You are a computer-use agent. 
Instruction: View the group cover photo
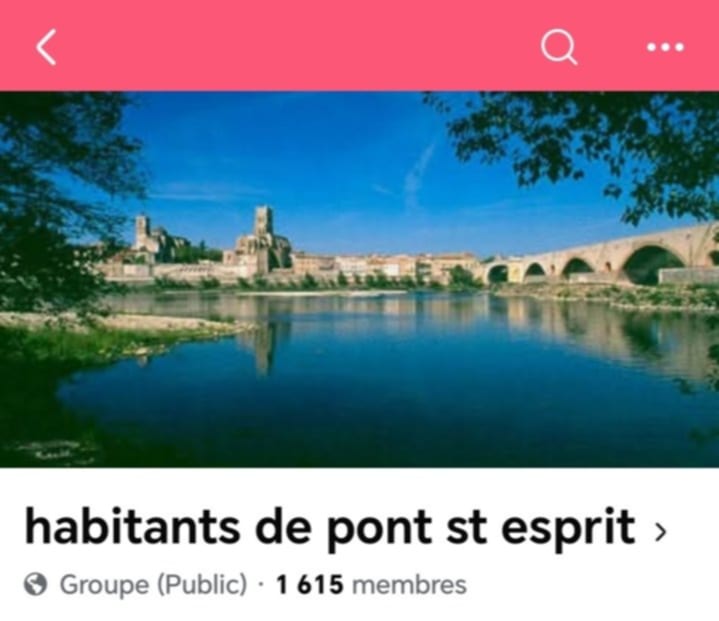coord(359,279)
